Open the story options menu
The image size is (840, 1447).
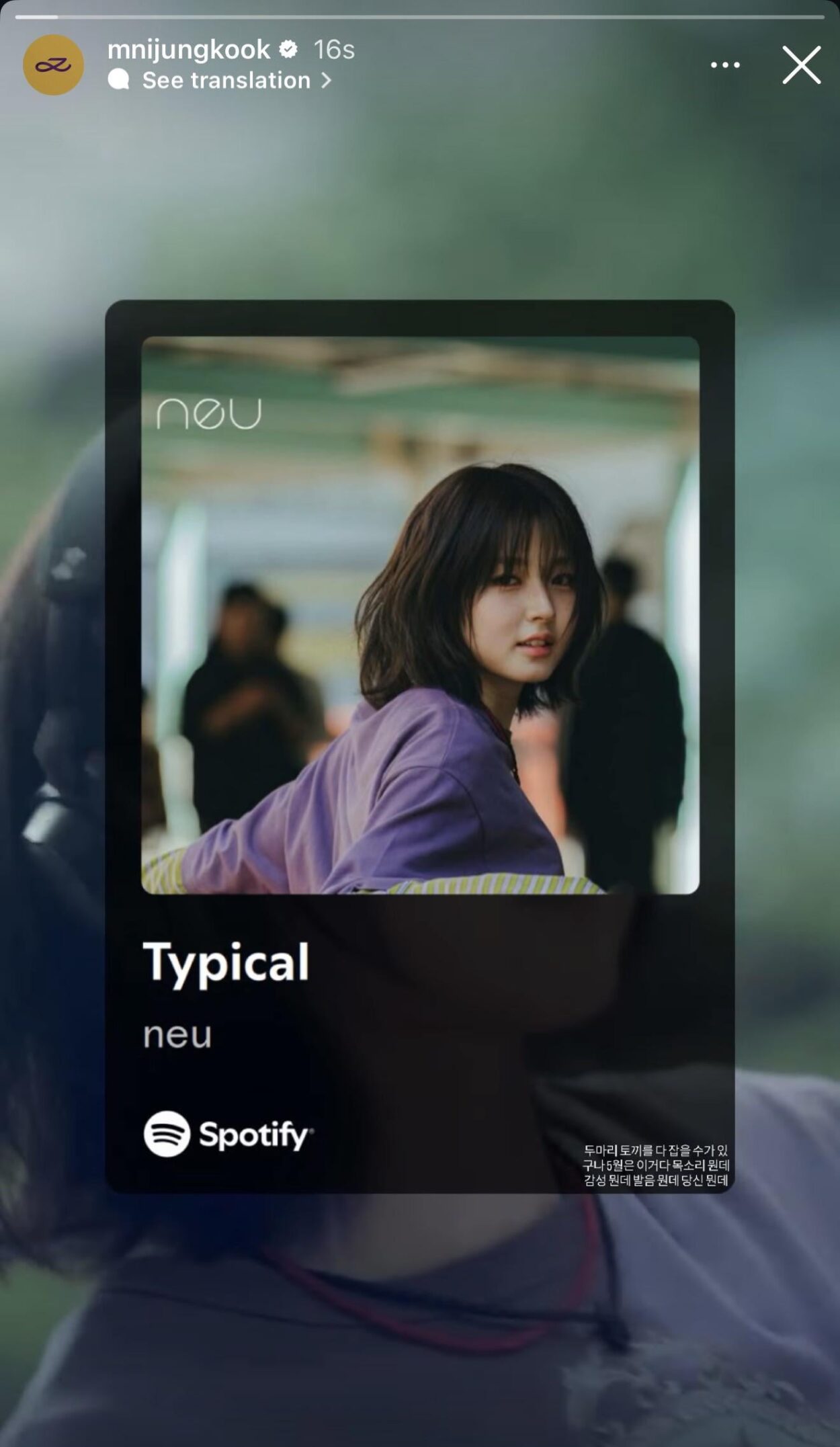tap(725, 65)
